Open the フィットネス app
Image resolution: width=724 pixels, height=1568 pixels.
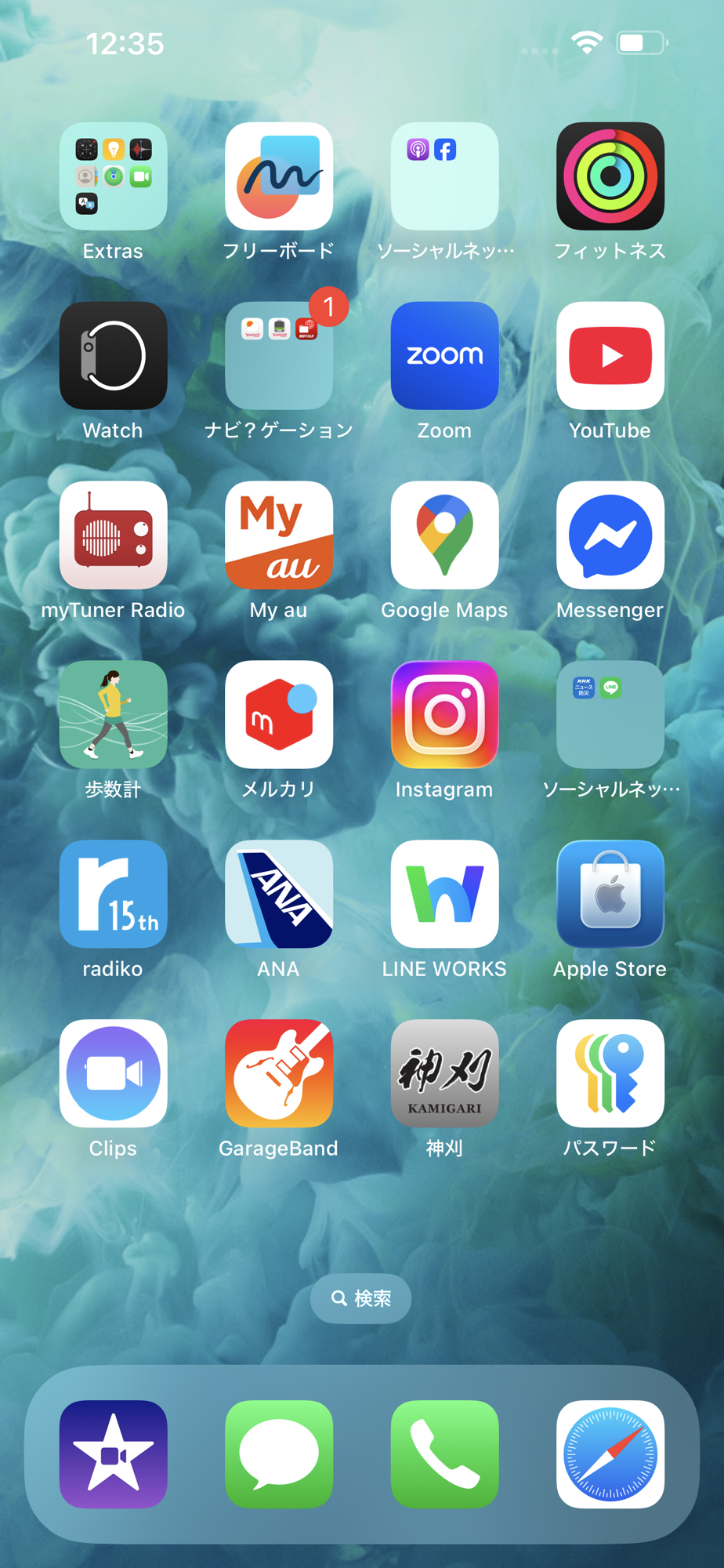click(610, 176)
